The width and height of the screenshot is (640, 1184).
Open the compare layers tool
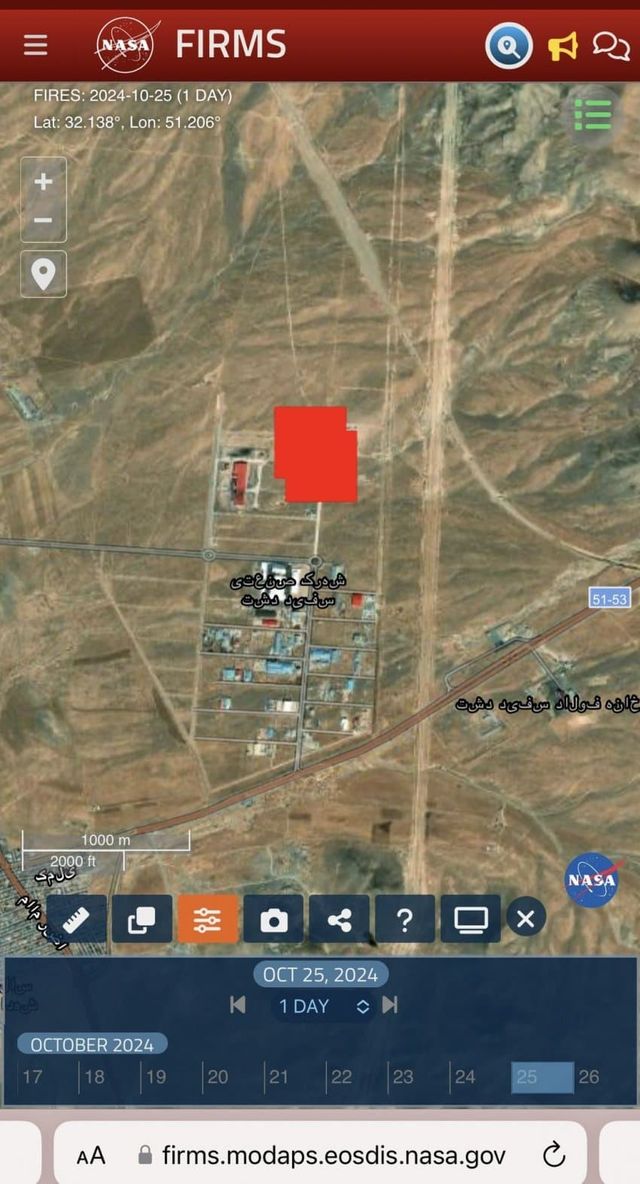pyautogui.click(x=142, y=919)
